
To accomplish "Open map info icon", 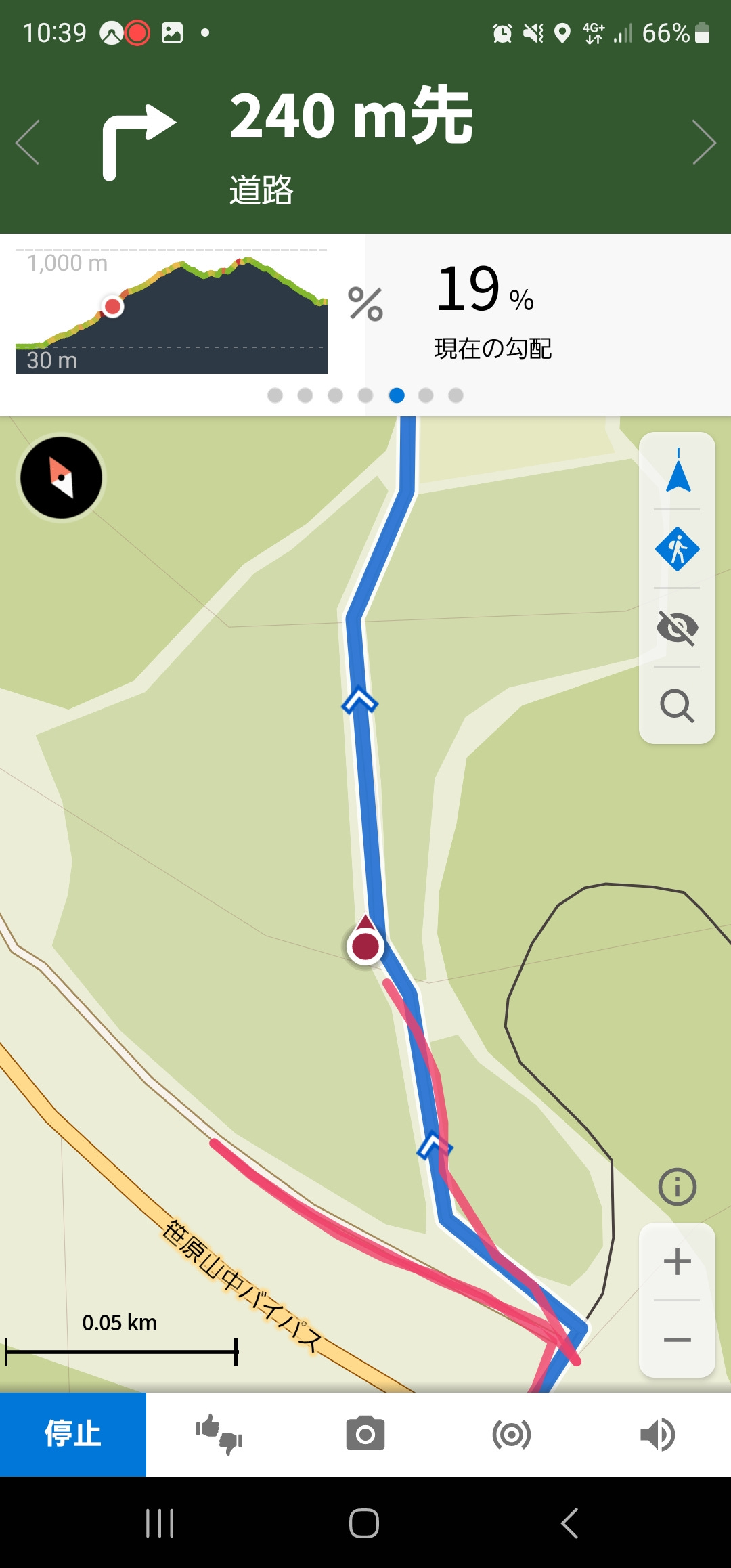I will pos(678,1187).
